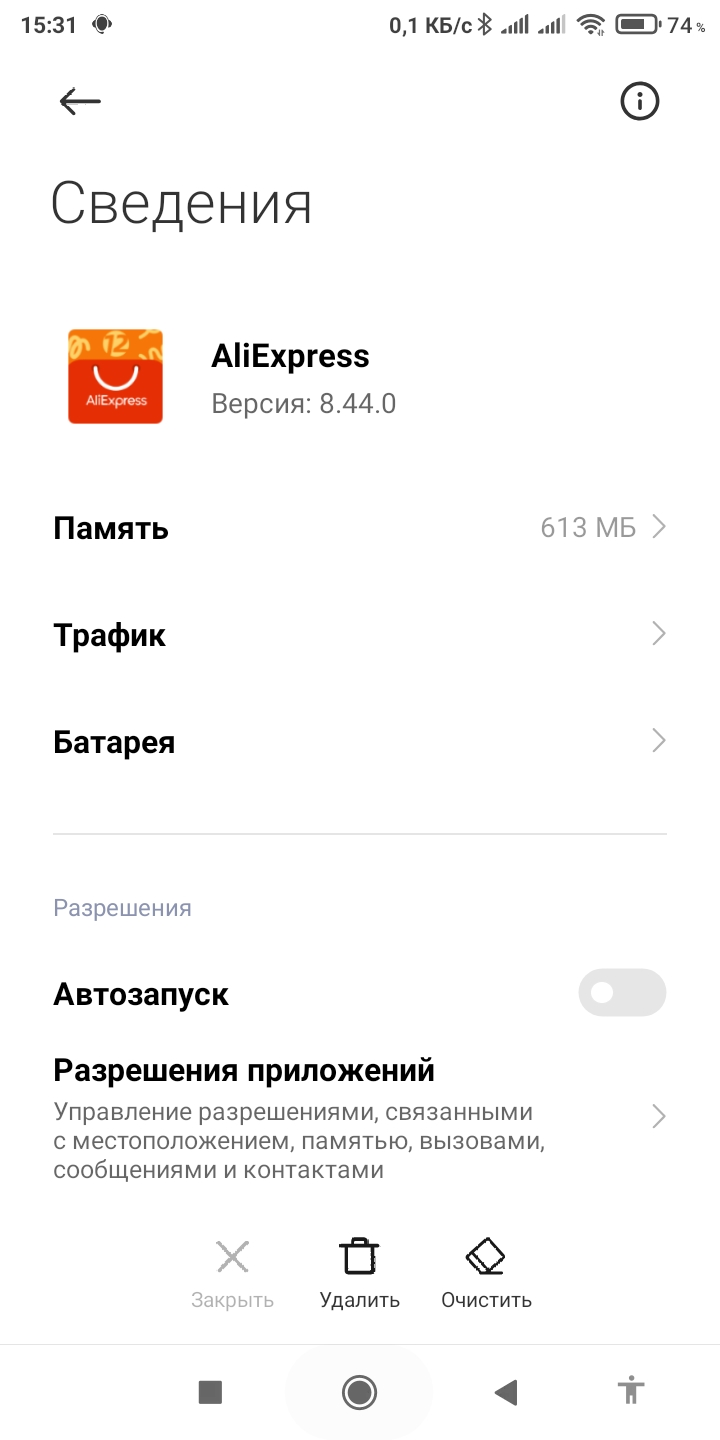Tap Удалить to uninstall AliExpress

359,1273
